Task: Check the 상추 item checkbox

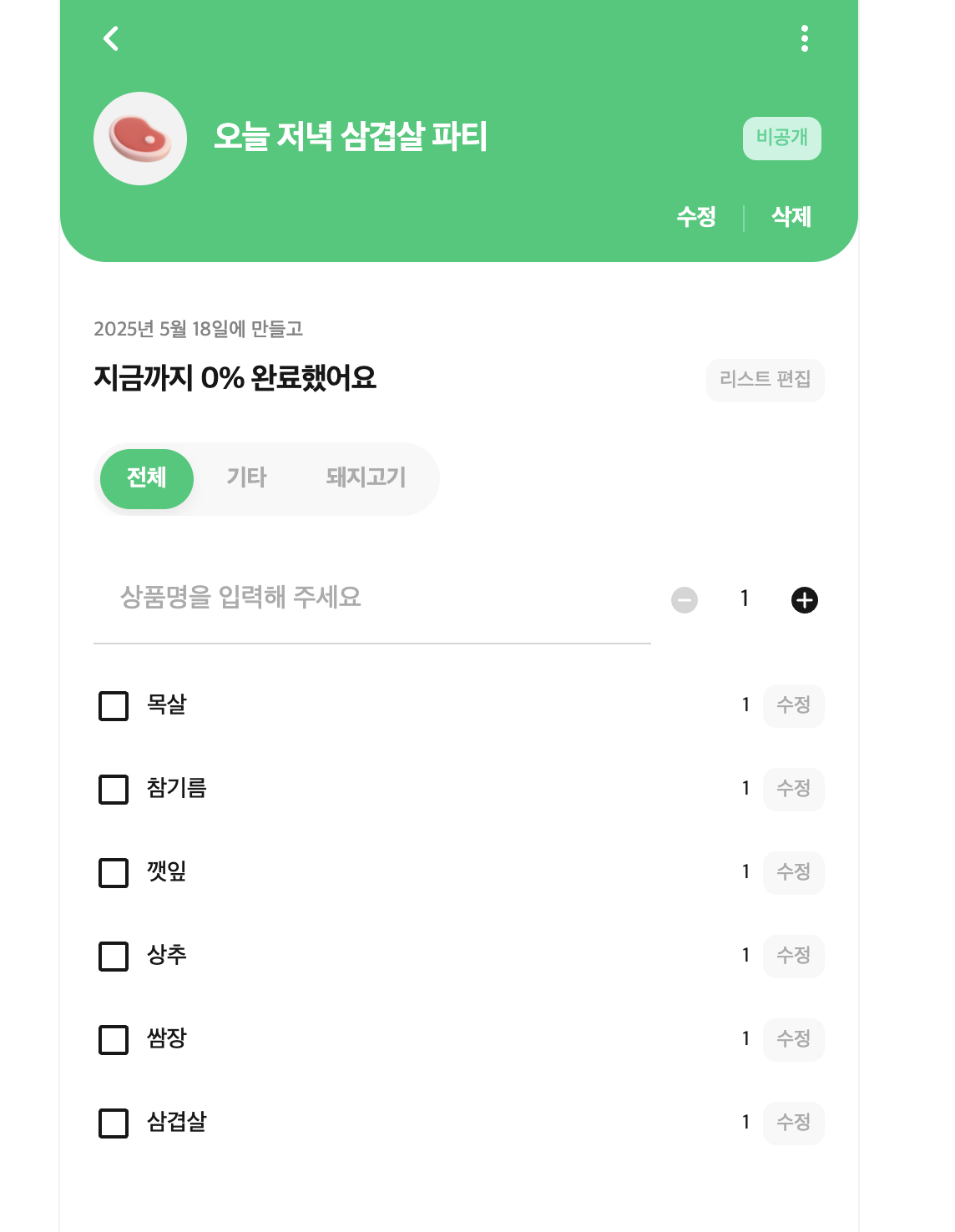Action: pyautogui.click(x=113, y=957)
